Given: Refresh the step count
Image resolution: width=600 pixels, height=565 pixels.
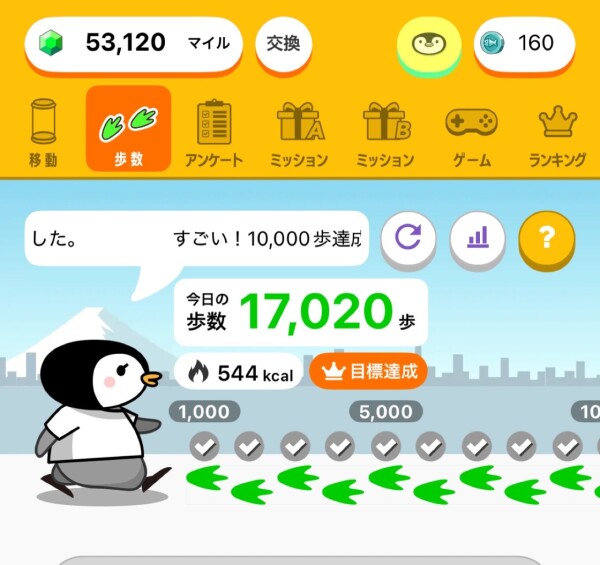Looking at the screenshot, I should (408, 238).
